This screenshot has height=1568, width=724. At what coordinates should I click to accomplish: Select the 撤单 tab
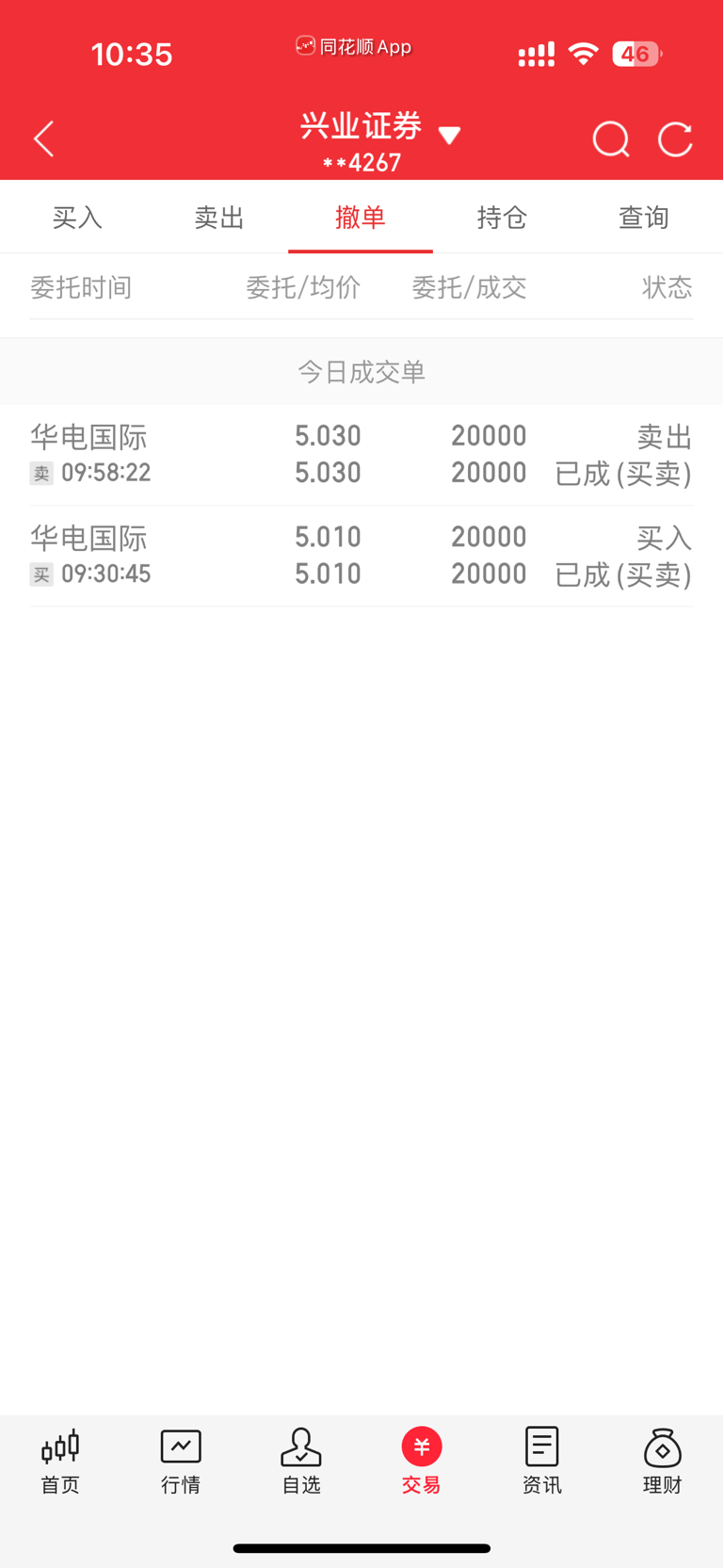point(361,218)
